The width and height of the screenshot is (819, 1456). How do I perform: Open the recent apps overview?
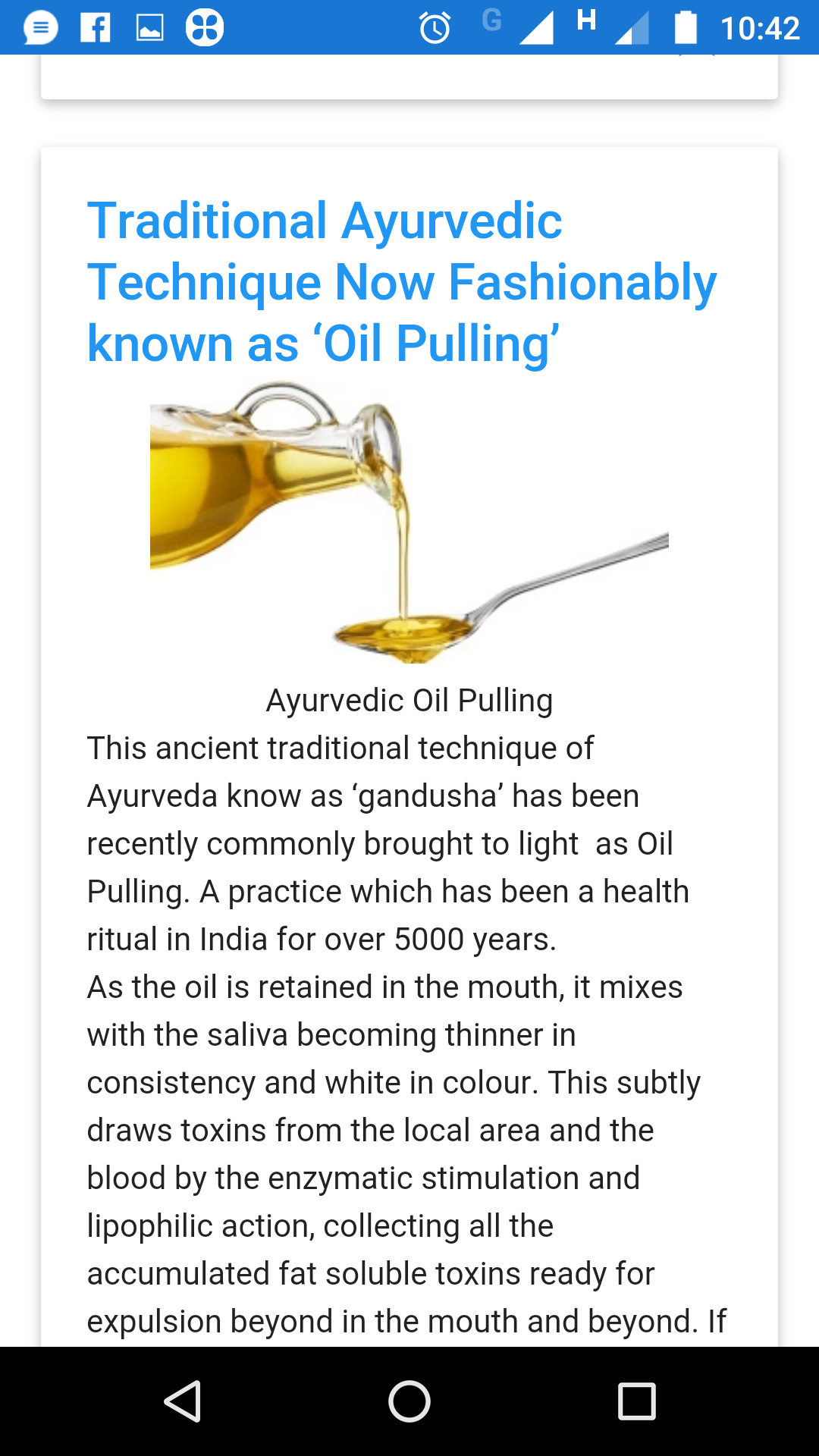tap(636, 1401)
